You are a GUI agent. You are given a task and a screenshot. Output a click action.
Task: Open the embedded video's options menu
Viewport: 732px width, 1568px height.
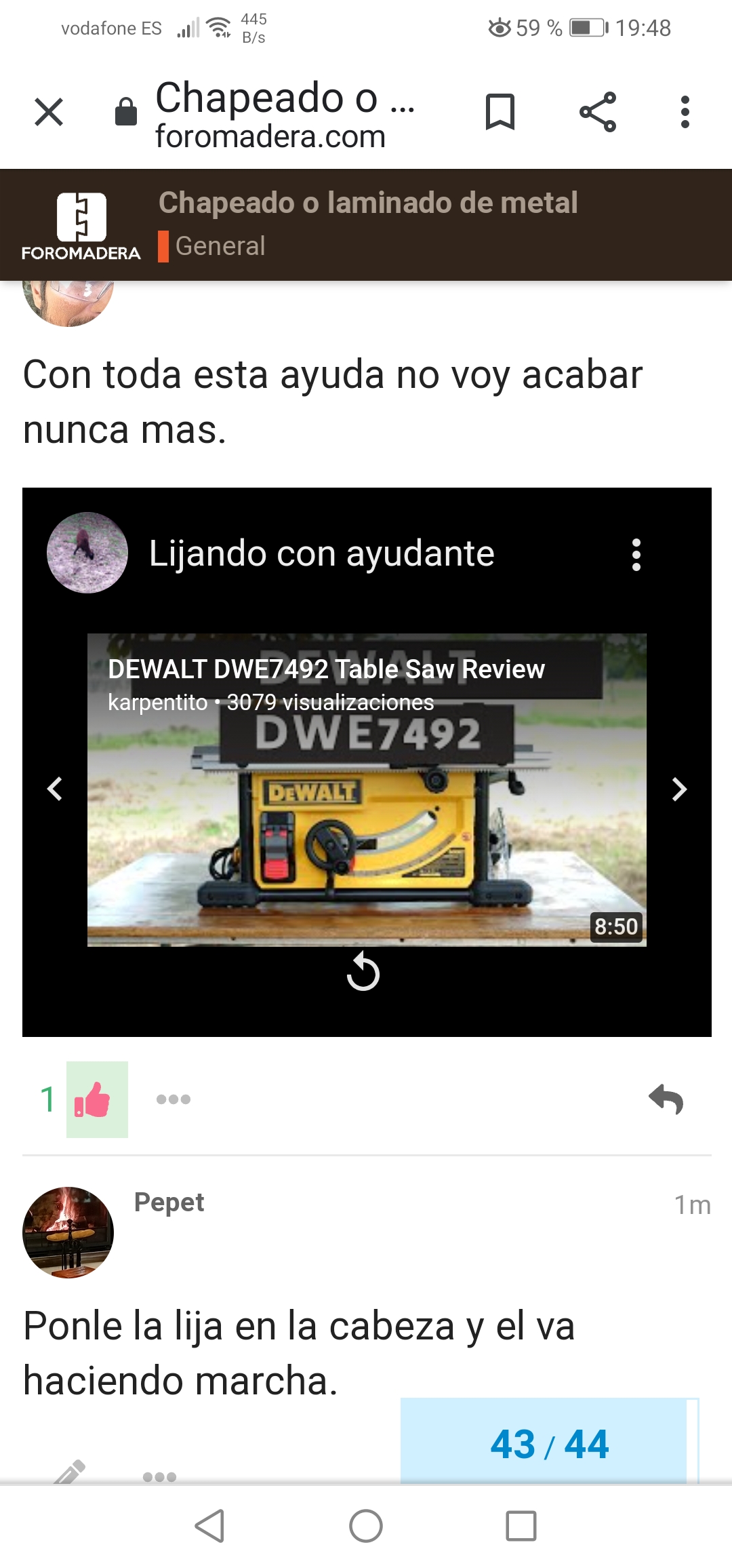point(636,555)
